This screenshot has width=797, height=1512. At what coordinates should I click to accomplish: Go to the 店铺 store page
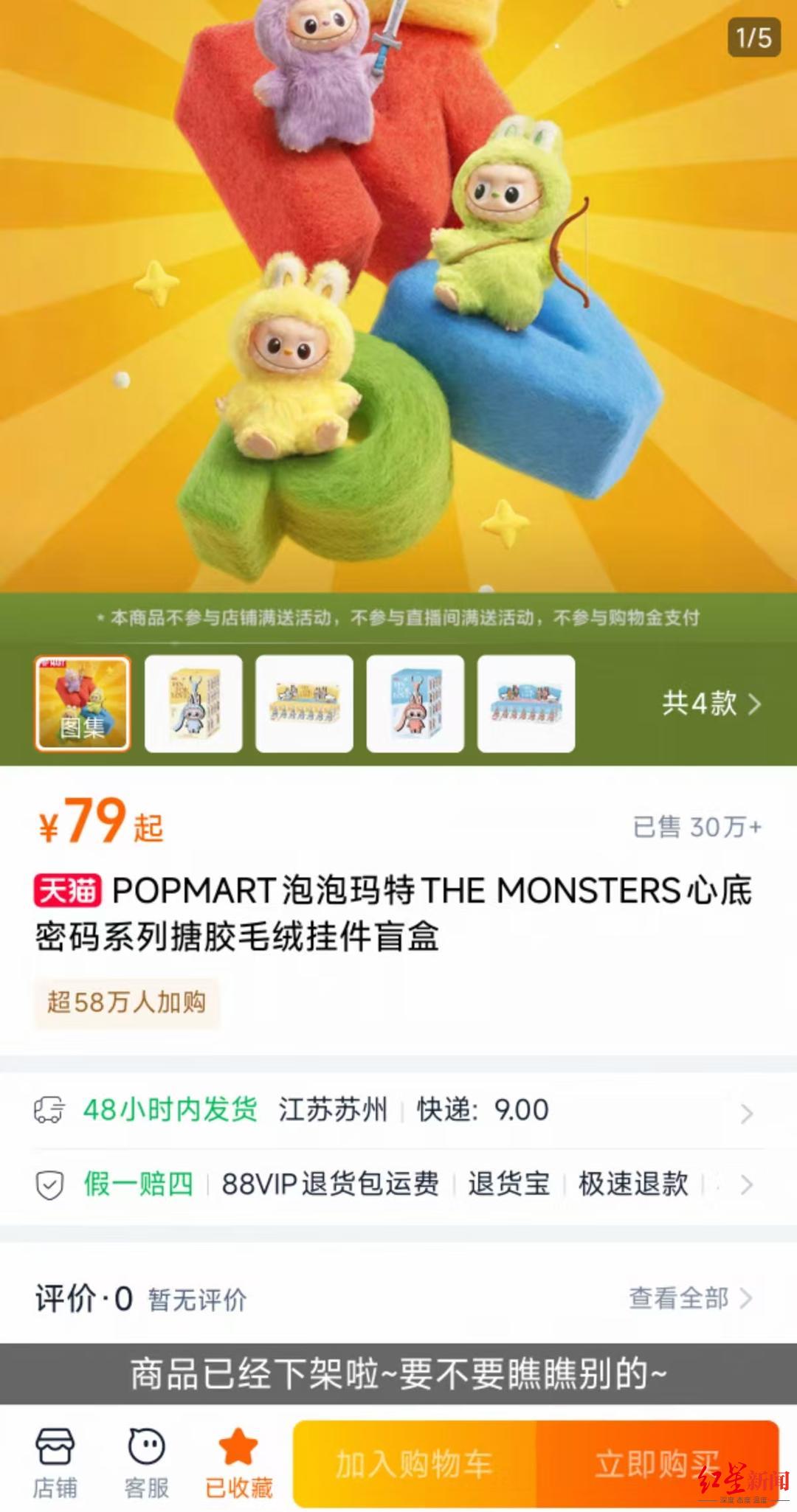click(x=55, y=1464)
